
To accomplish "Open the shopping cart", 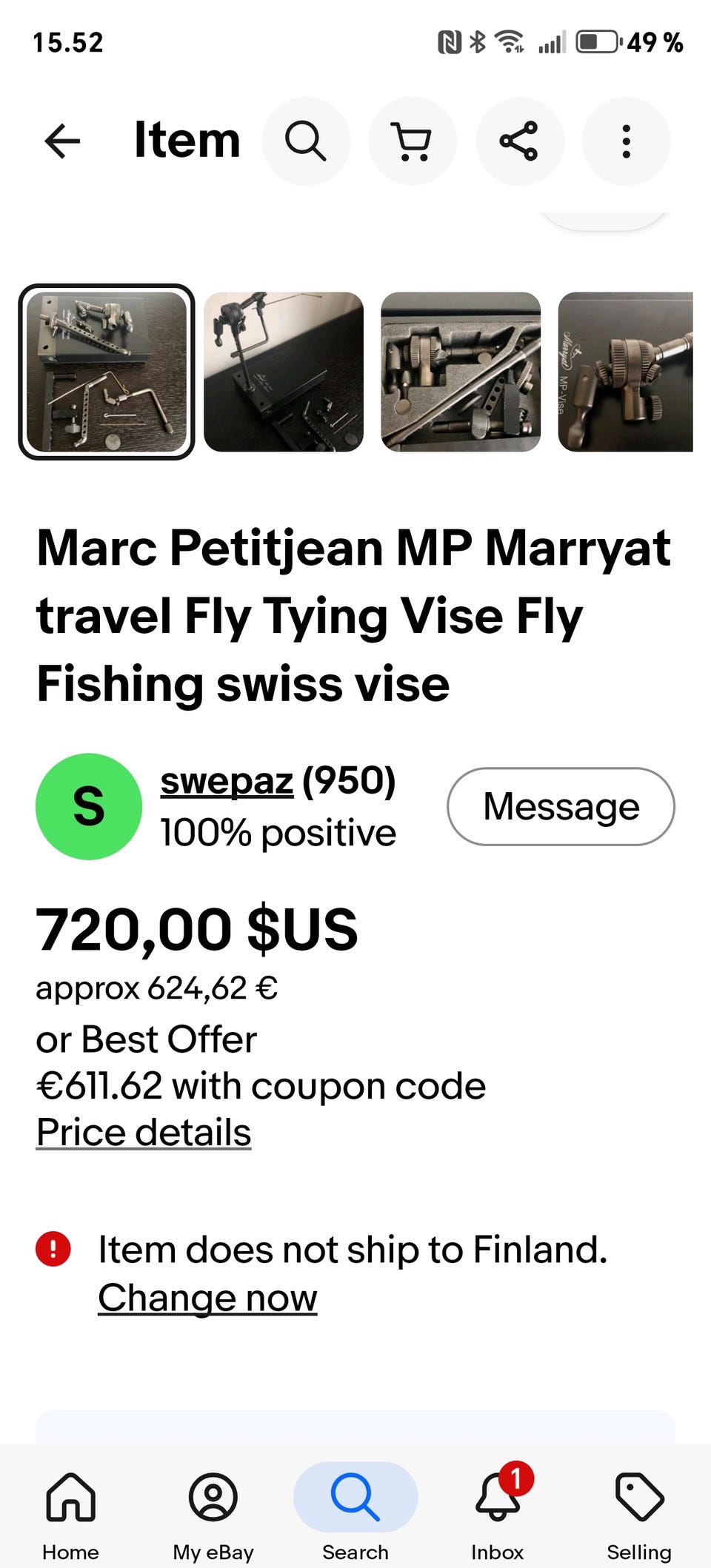I will (413, 141).
